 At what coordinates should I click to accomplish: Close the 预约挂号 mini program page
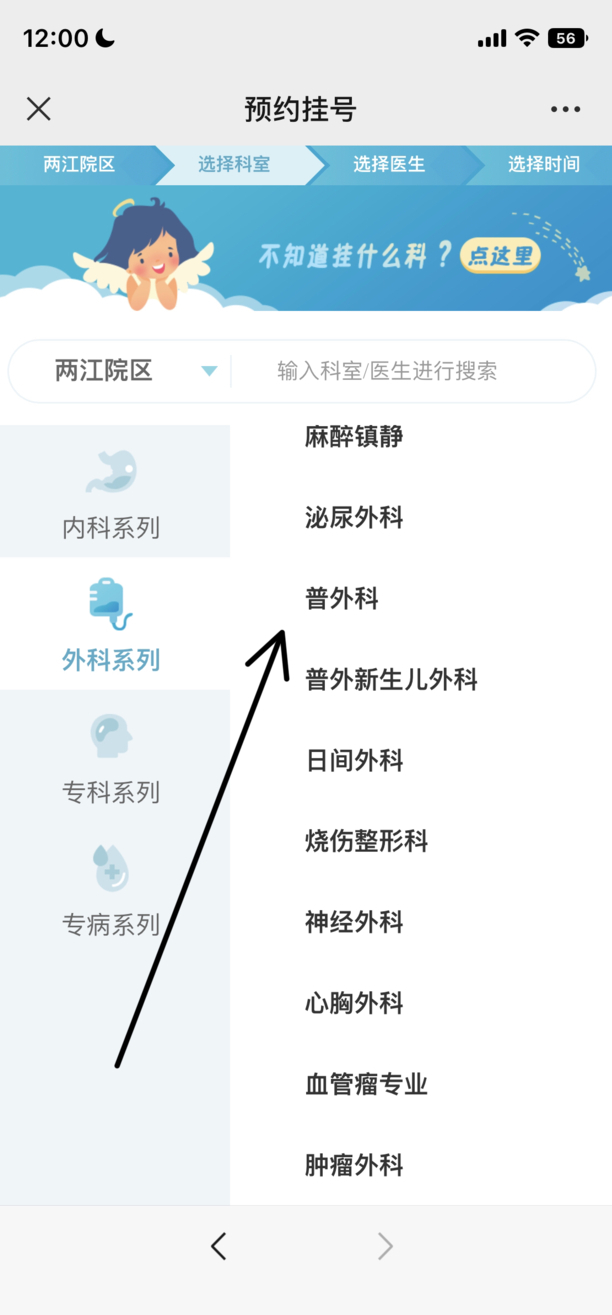(39, 109)
